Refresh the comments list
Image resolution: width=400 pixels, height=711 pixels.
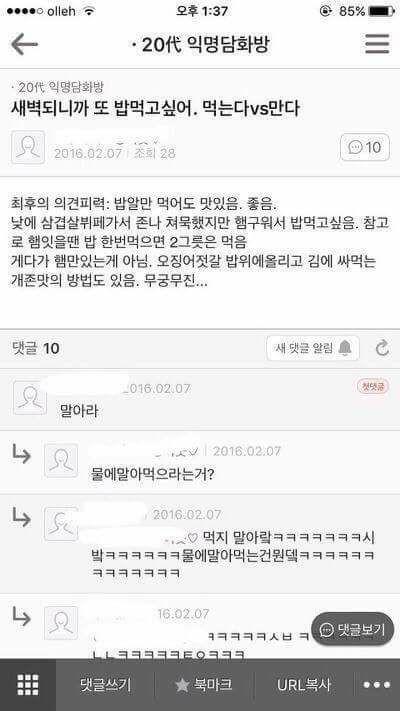(x=382, y=348)
